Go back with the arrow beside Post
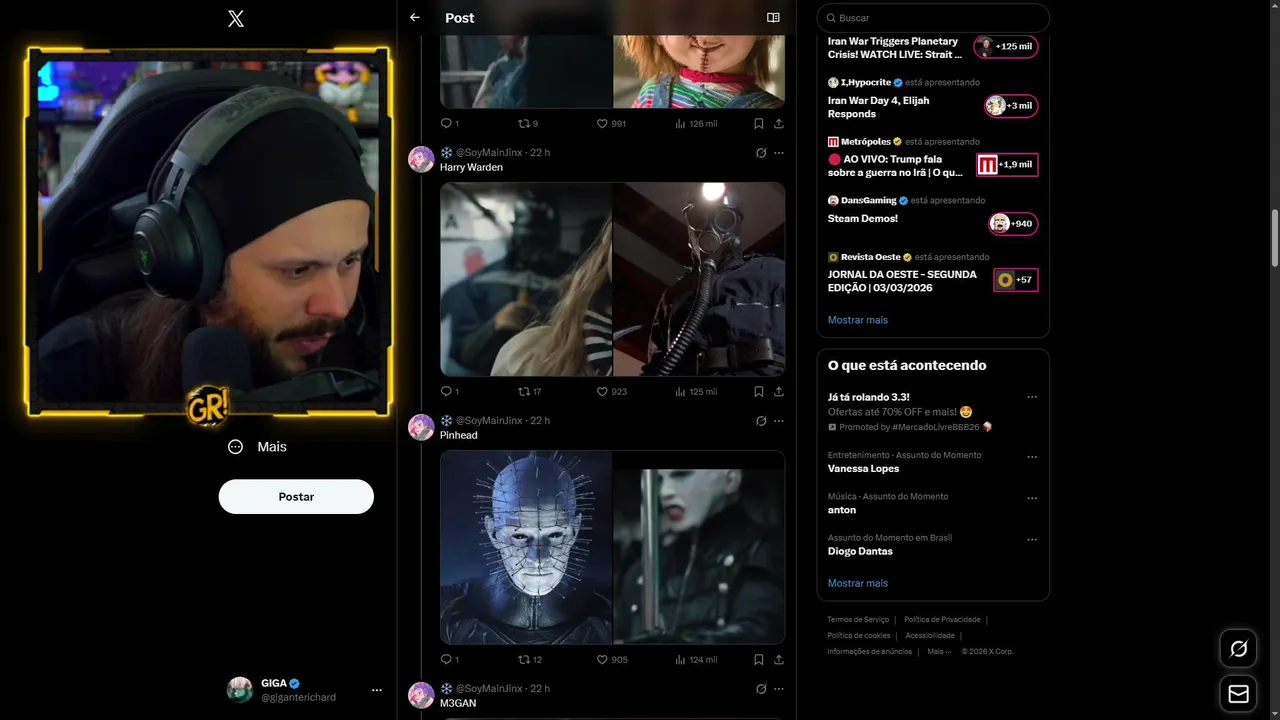 click(415, 18)
